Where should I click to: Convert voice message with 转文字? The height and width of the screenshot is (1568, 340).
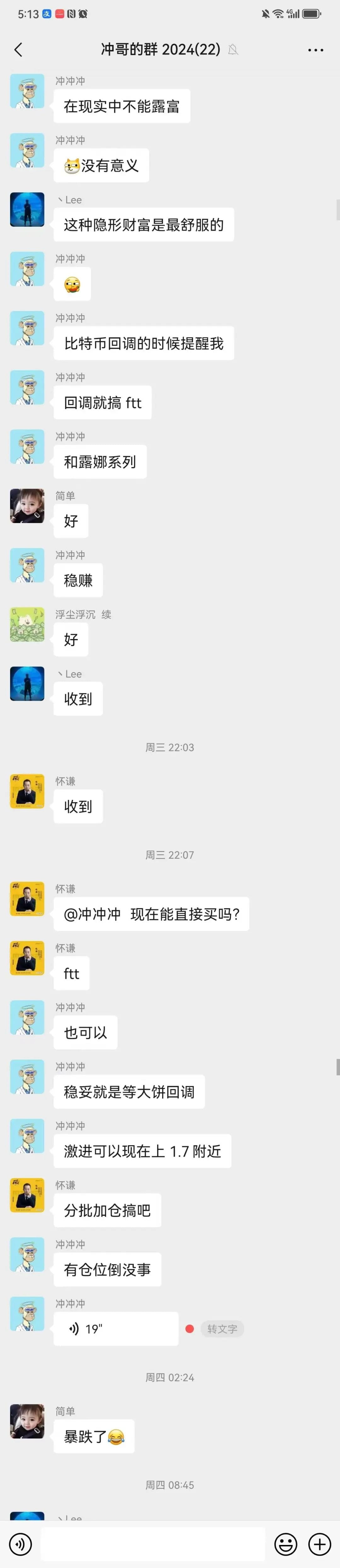pos(222,1328)
